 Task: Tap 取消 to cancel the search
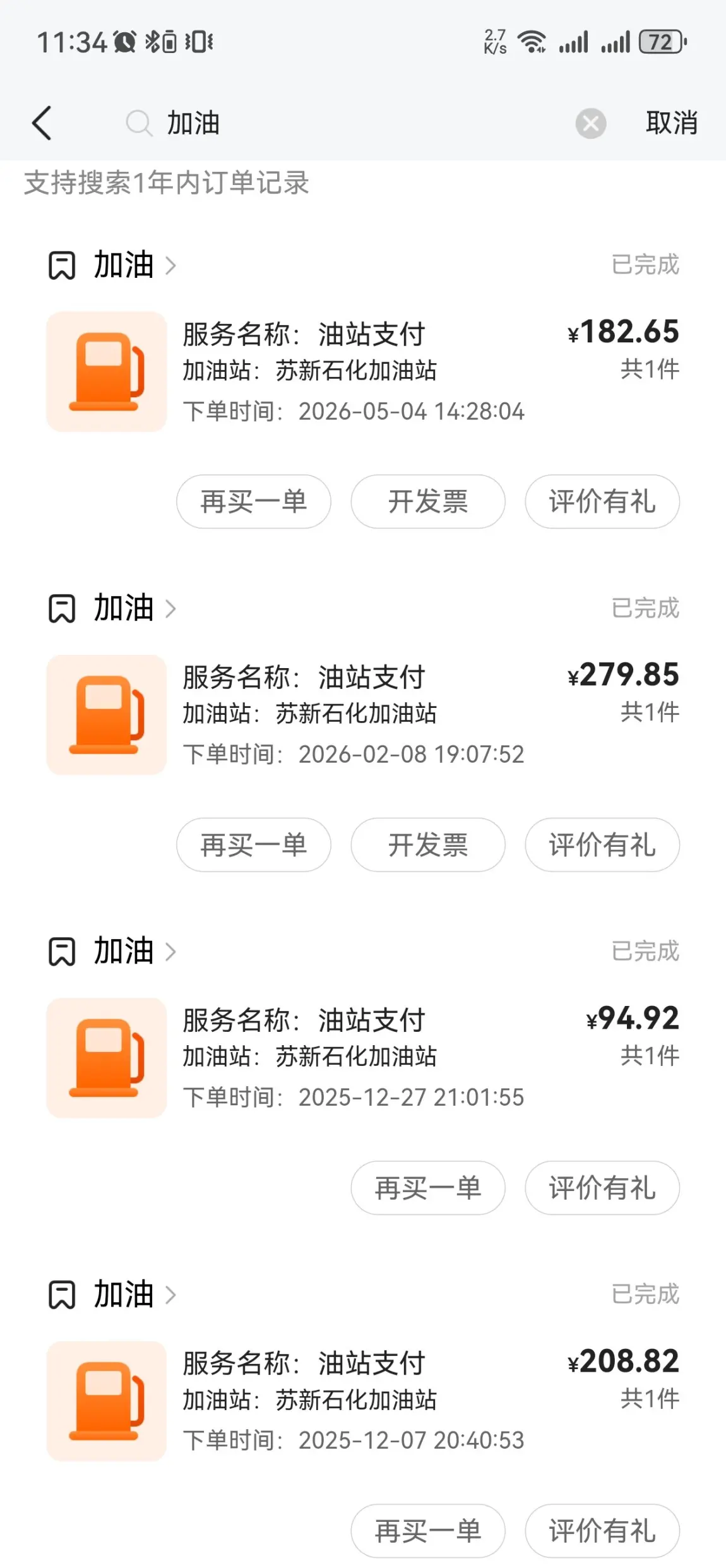(x=672, y=123)
